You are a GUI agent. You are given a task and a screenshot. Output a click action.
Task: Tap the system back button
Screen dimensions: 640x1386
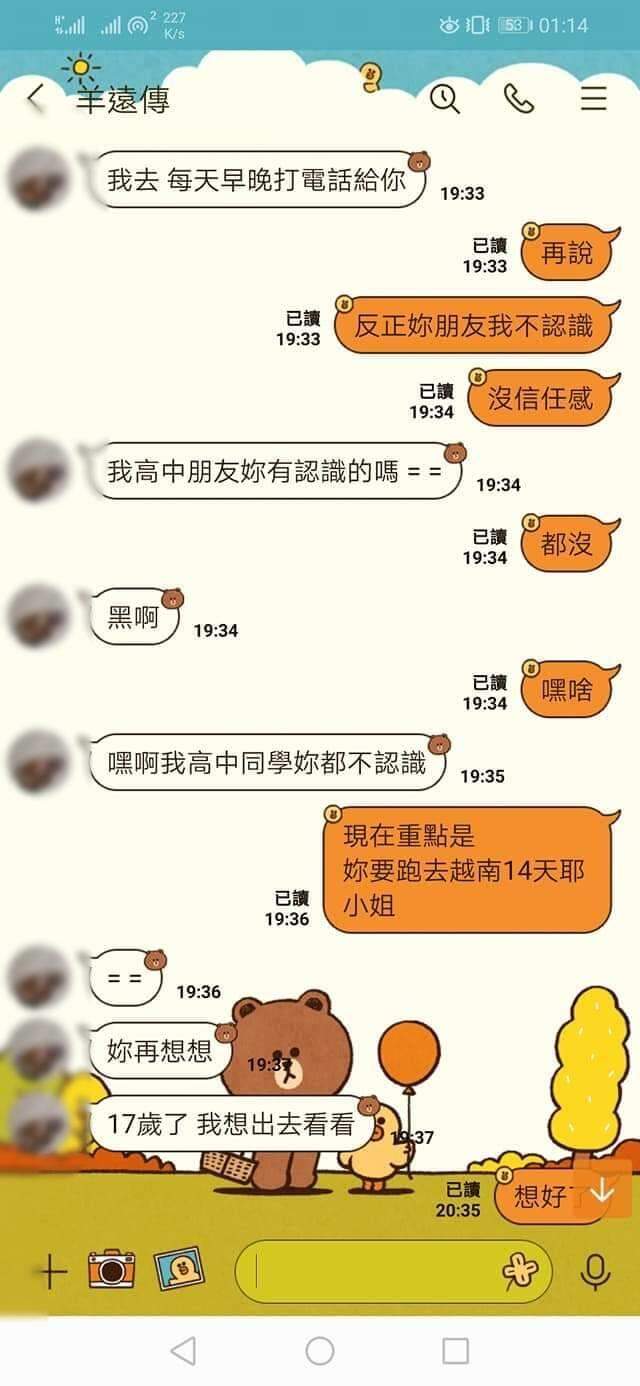tap(183, 1351)
